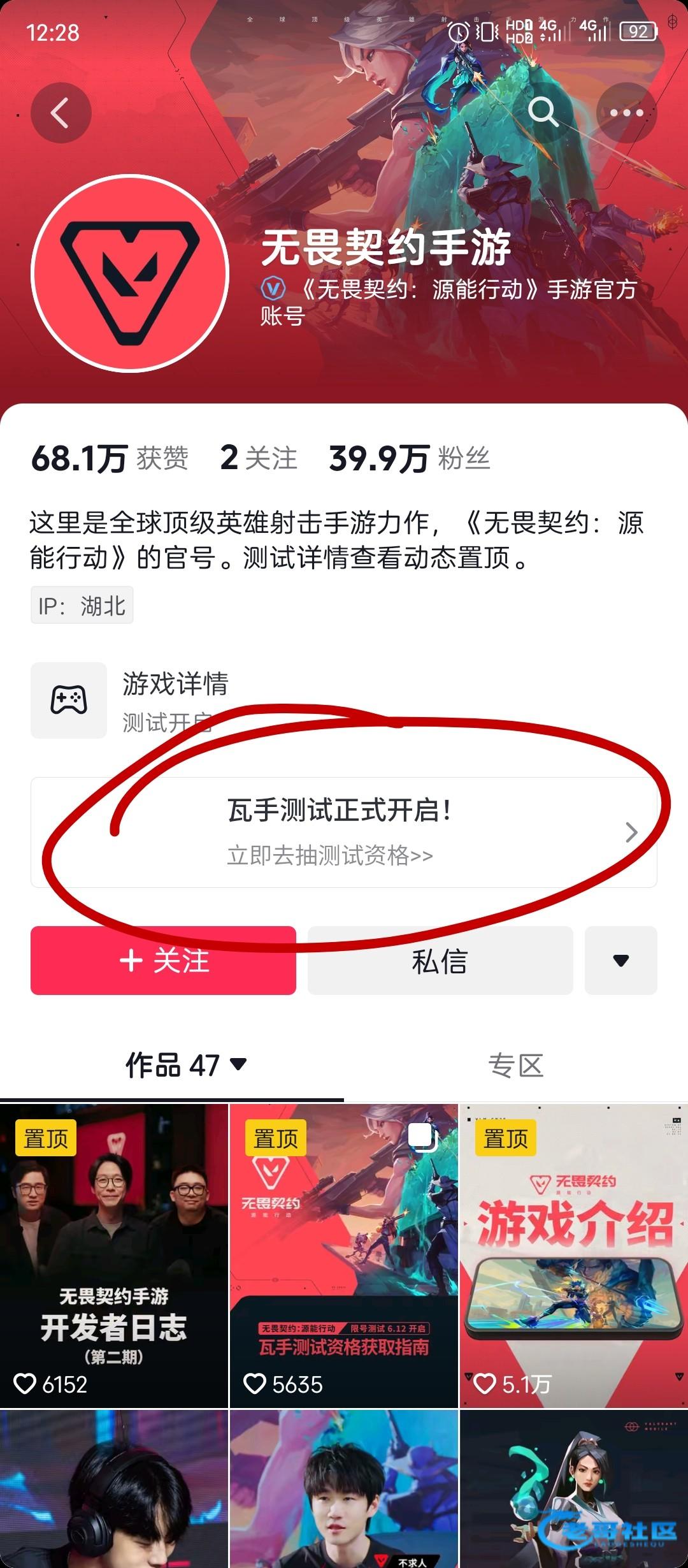This screenshot has width=688, height=1568.
Task: Switch to the 专区 tab
Action: (x=515, y=1065)
